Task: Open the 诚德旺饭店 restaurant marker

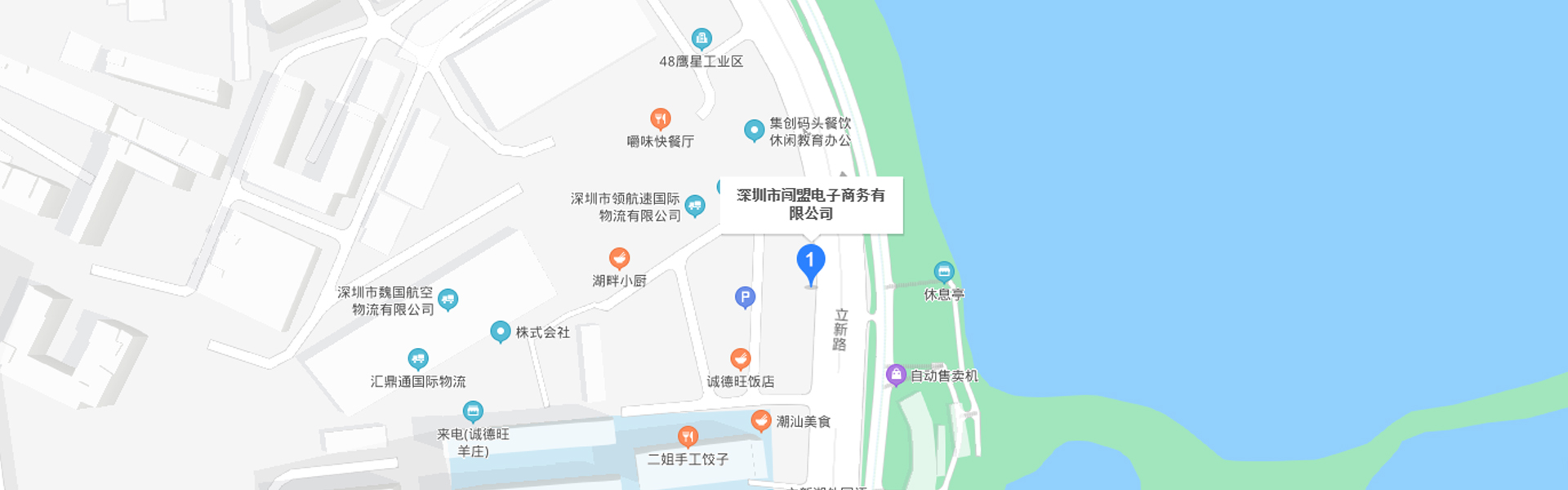Action: click(741, 359)
